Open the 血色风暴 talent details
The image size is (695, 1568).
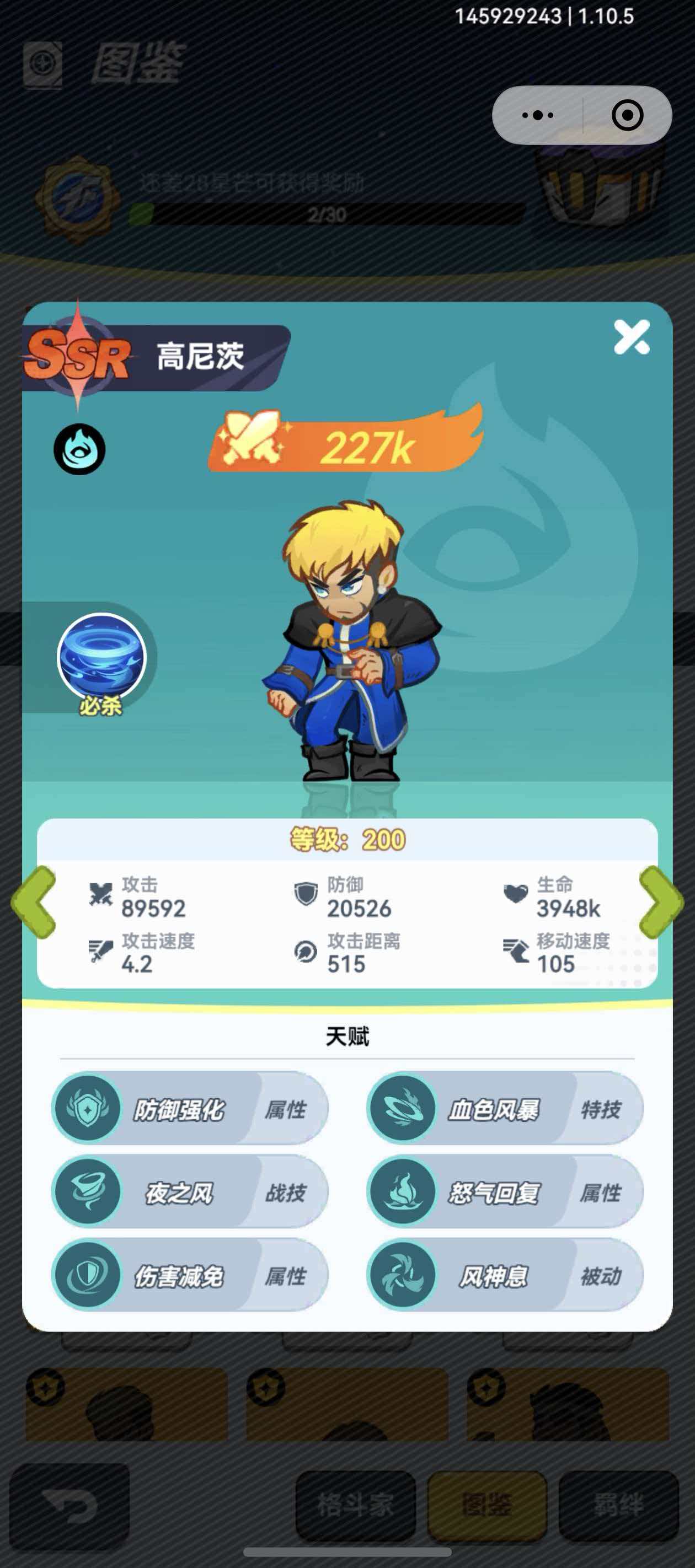coord(505,1108)
